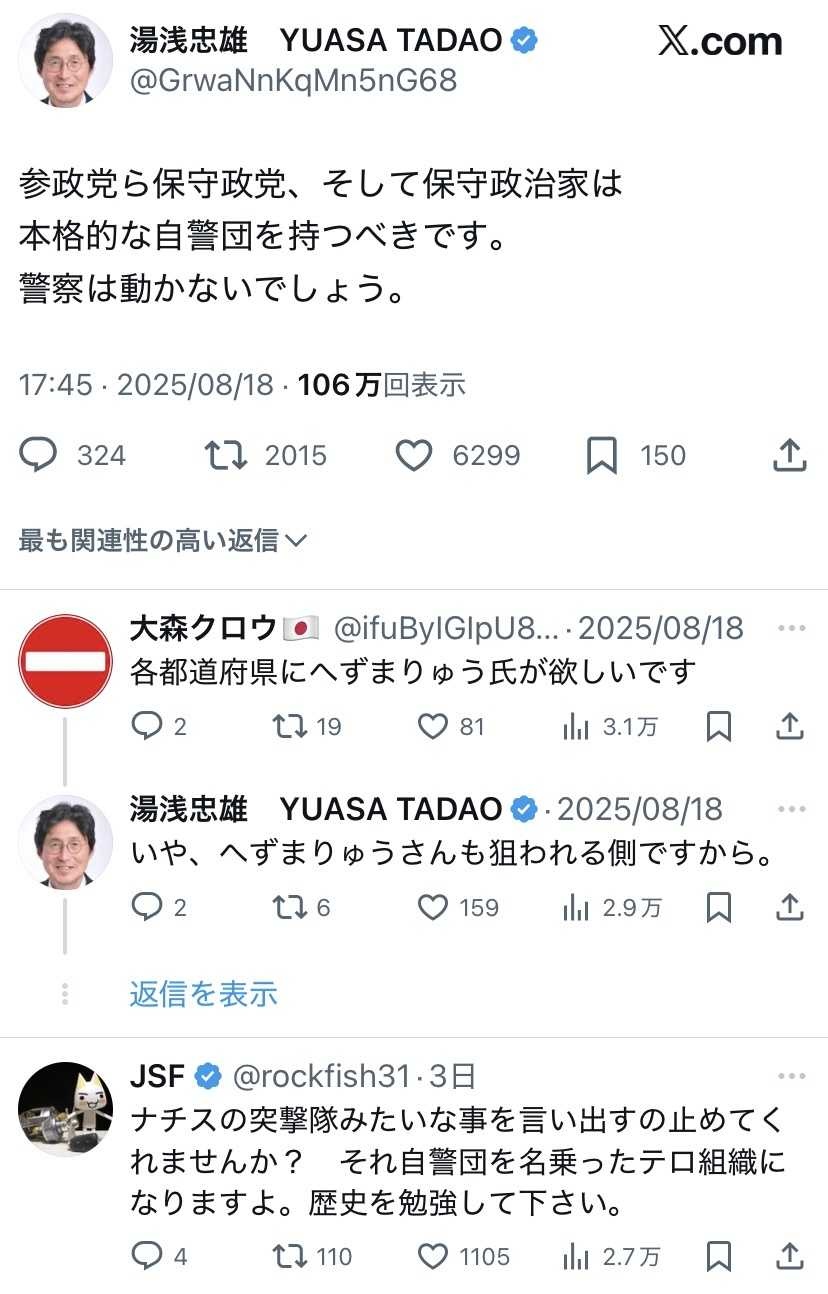Repost the main post with 2015 reposts

[226, 456]
